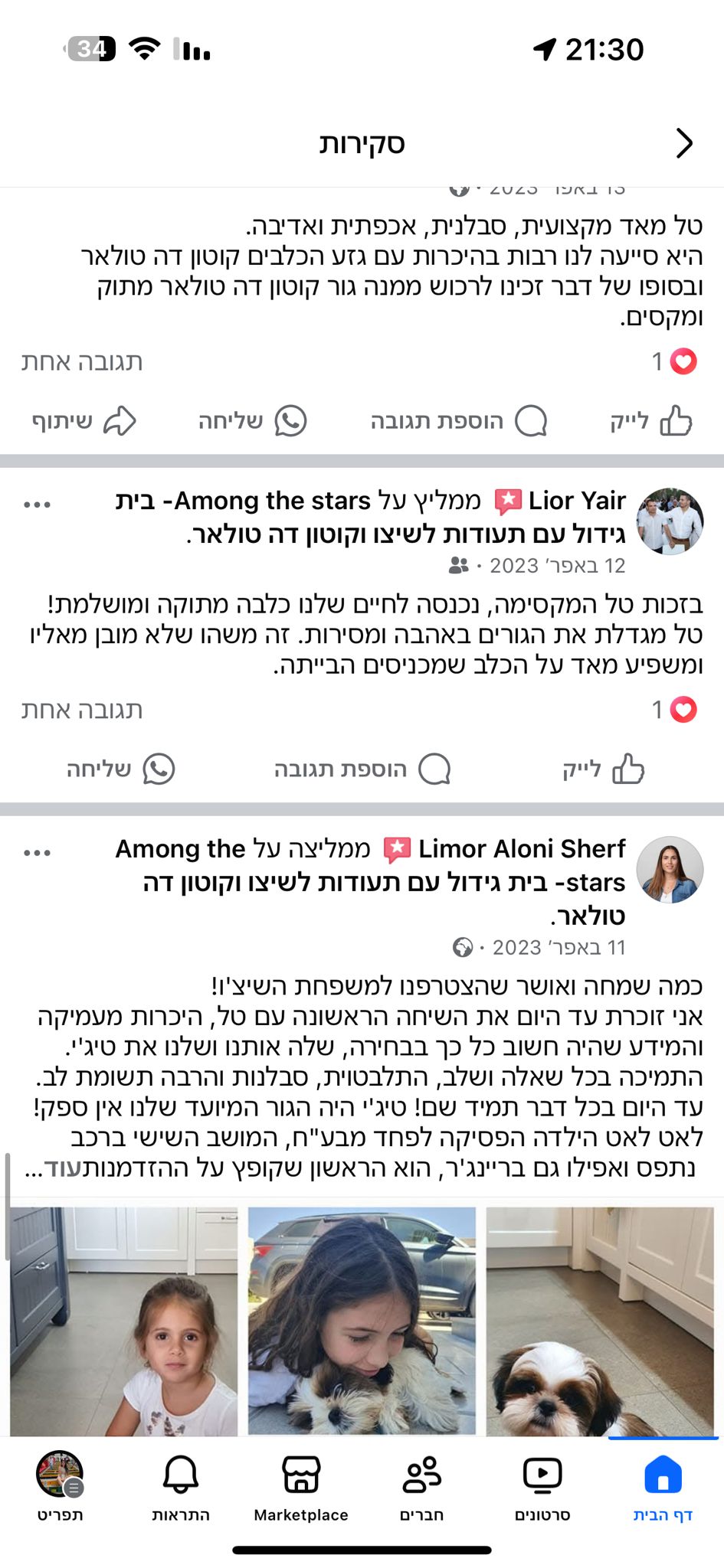This screenshot has height=1568, width=724.
Task: Open the photo of the girl hugging the puppy
Action: coord(362,1320)
